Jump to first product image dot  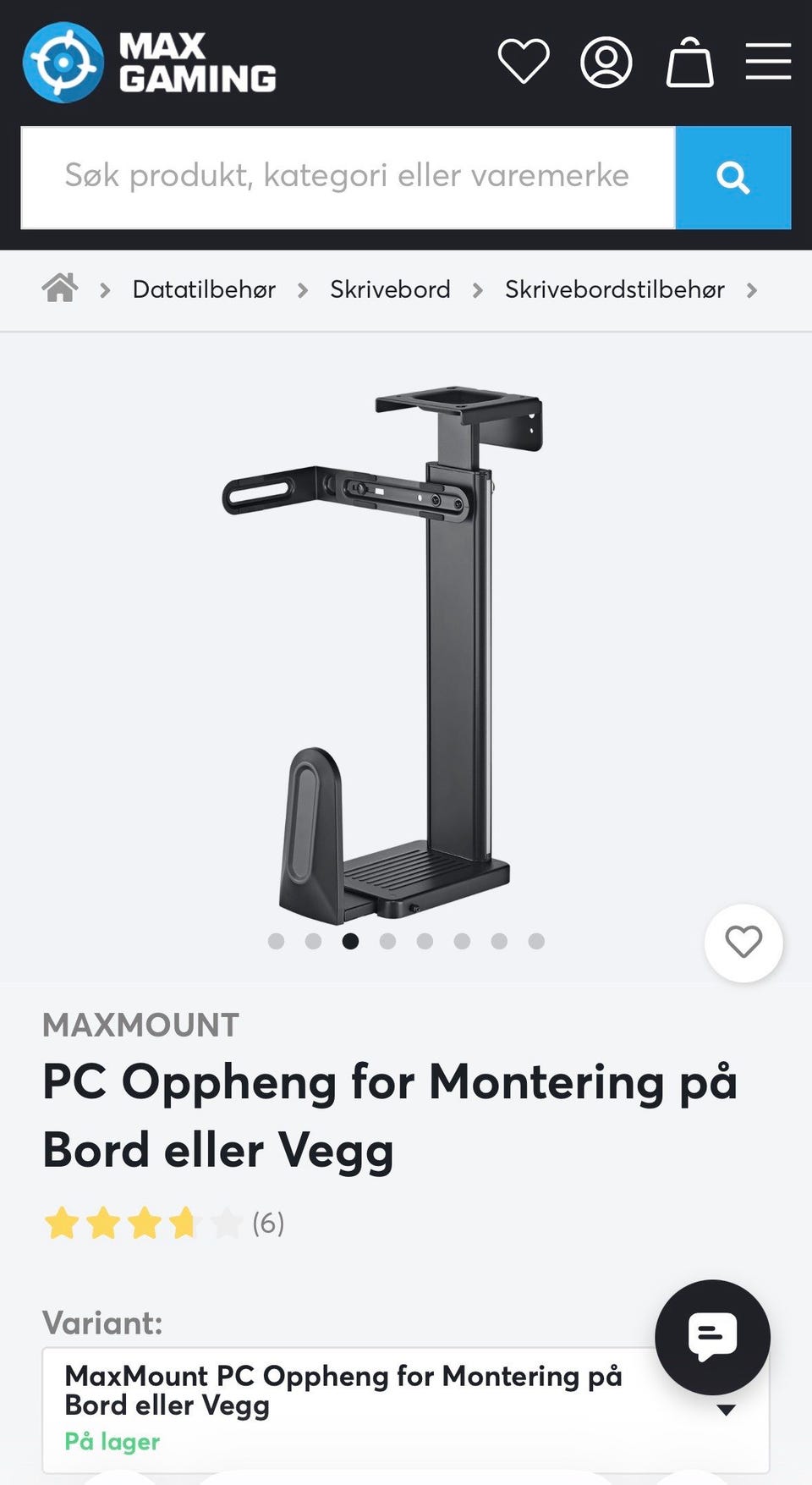[276, 941]
